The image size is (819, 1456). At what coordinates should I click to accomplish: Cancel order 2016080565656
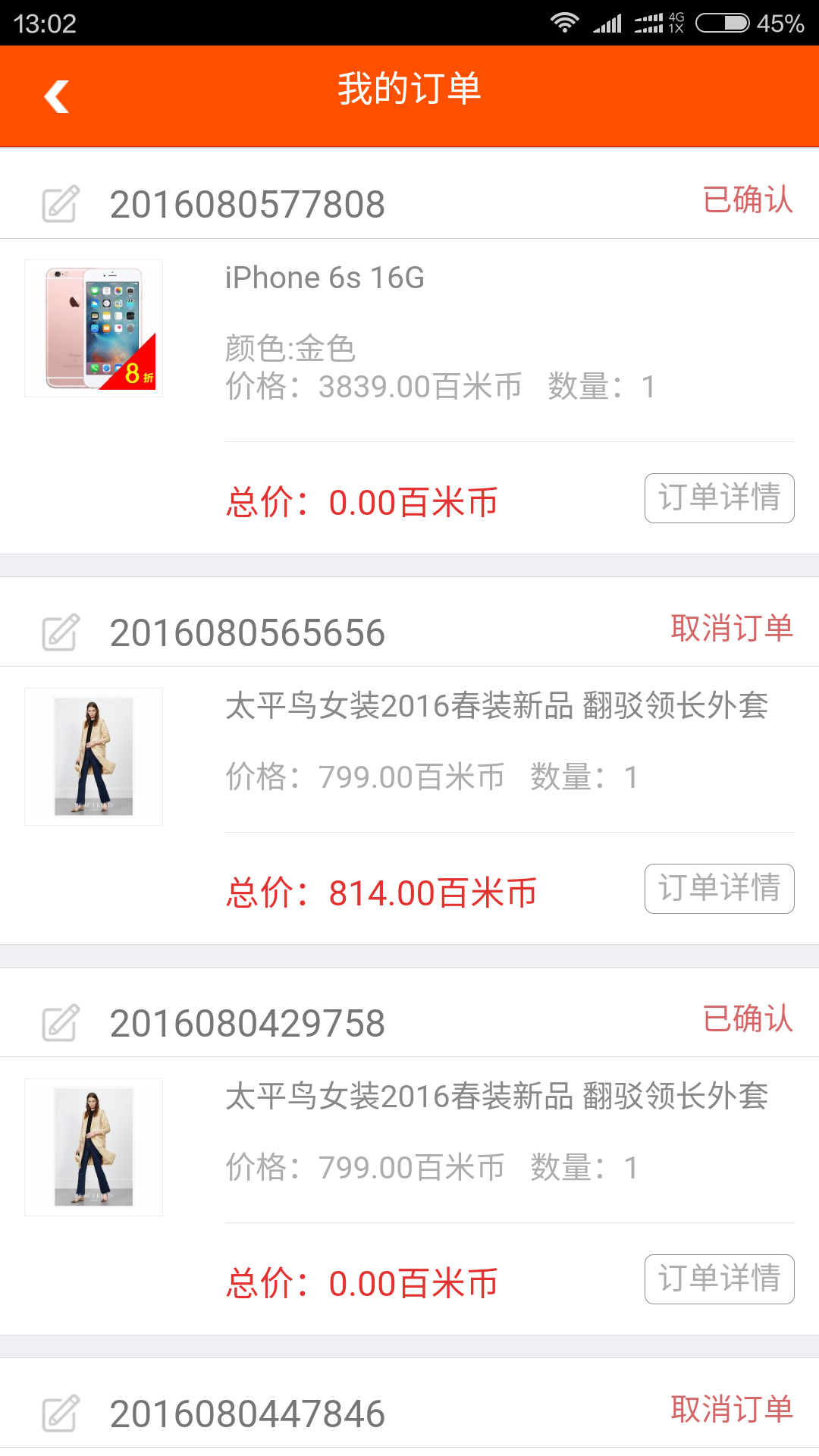coord(731,628)
